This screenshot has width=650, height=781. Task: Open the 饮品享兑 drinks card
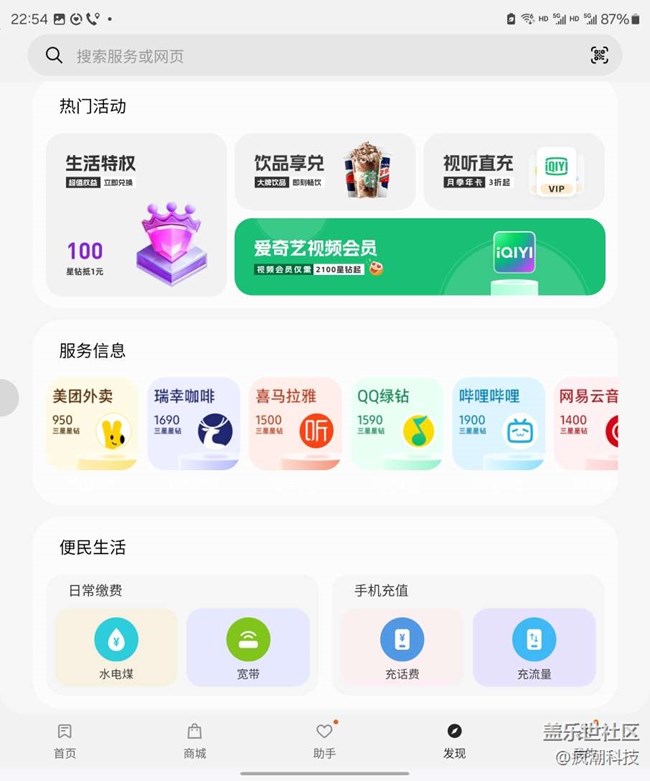coord(324,172)
